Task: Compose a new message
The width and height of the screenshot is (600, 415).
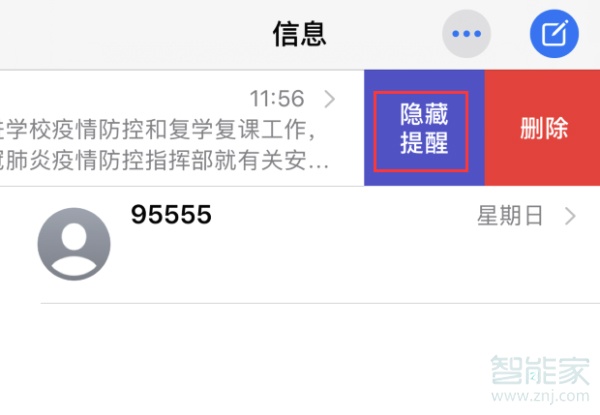Action: (x=553, y=35)
